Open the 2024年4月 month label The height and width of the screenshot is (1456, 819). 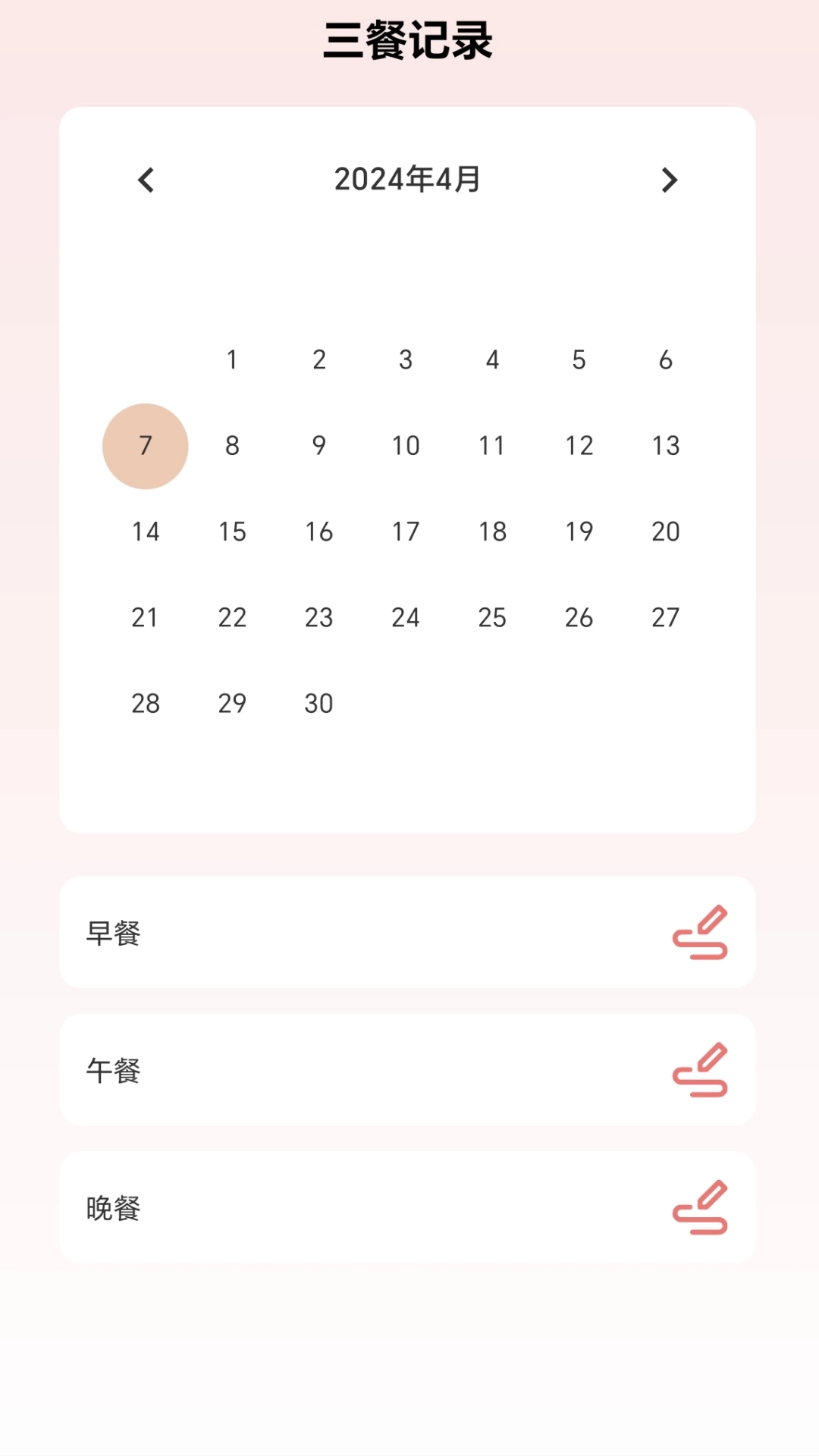click(406, 180)
